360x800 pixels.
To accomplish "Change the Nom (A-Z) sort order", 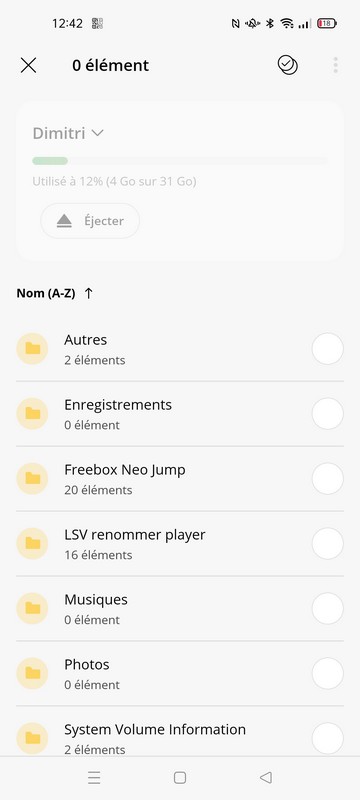I will click(x=55, y=293).
